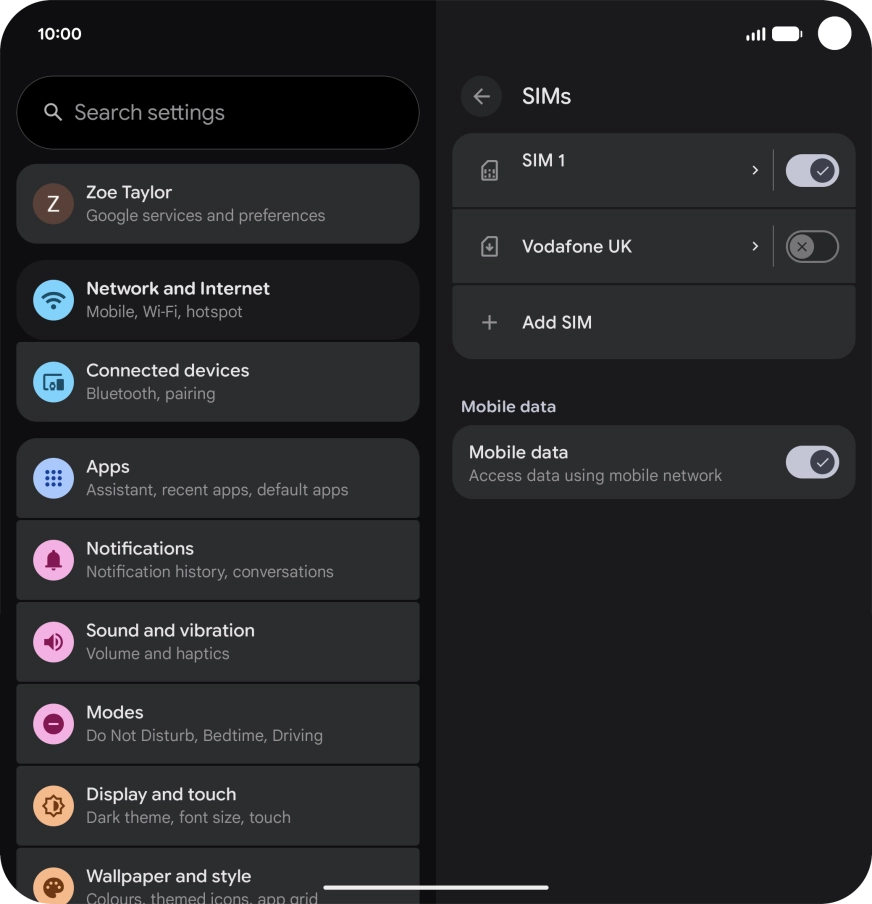Open SIM 1 details
The height and width of the screenshot is (904, 872).
(x=610, y=171)
